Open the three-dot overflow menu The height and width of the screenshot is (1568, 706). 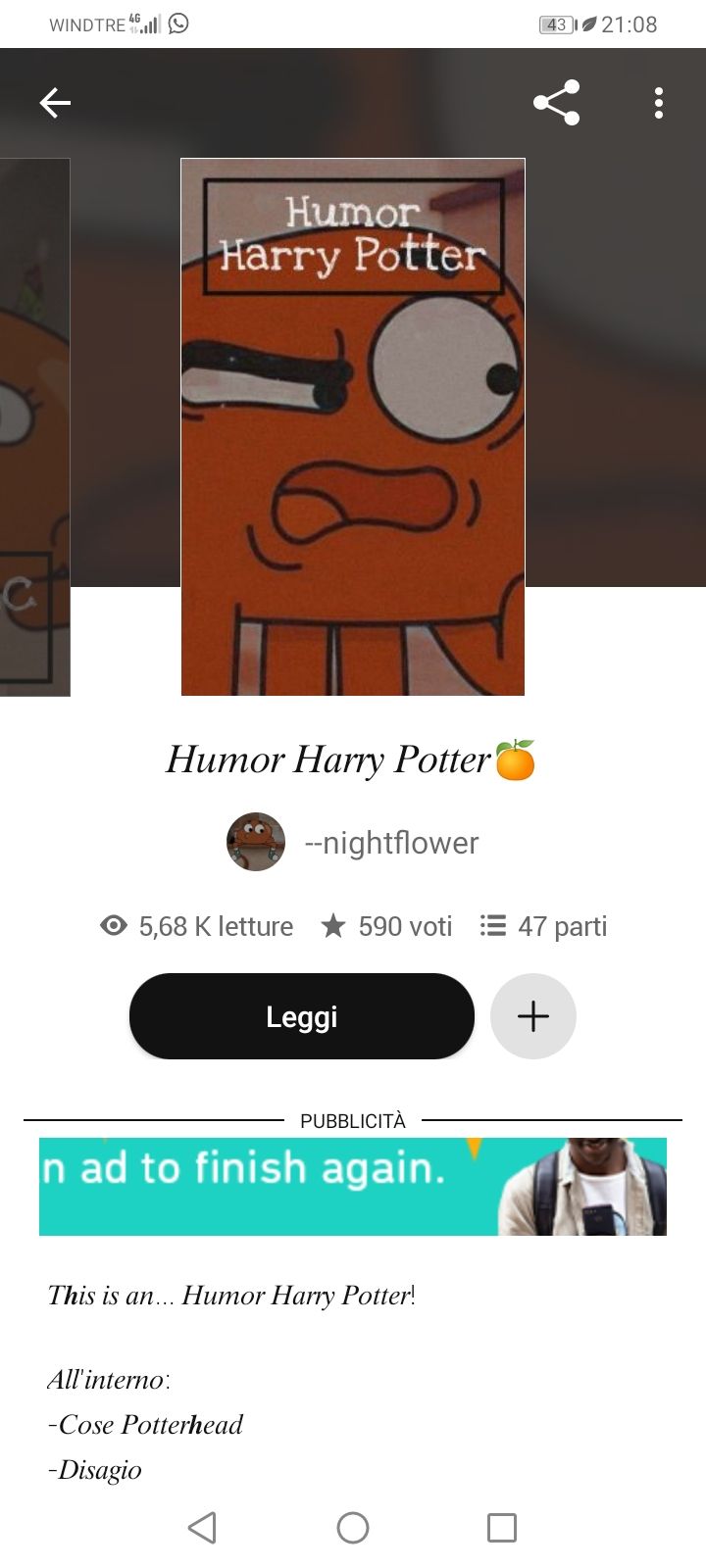(x=659, y=103)
